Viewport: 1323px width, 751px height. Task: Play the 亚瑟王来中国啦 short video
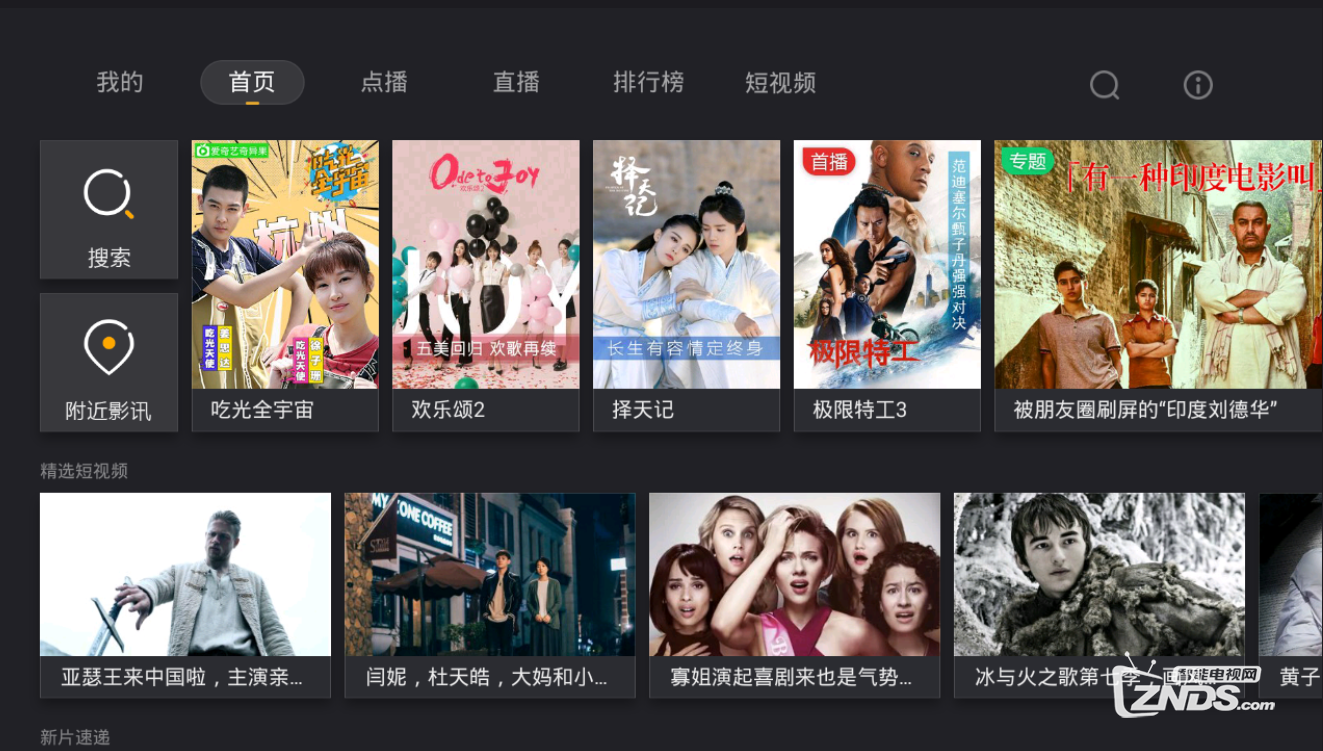click(x=185, y=594)
